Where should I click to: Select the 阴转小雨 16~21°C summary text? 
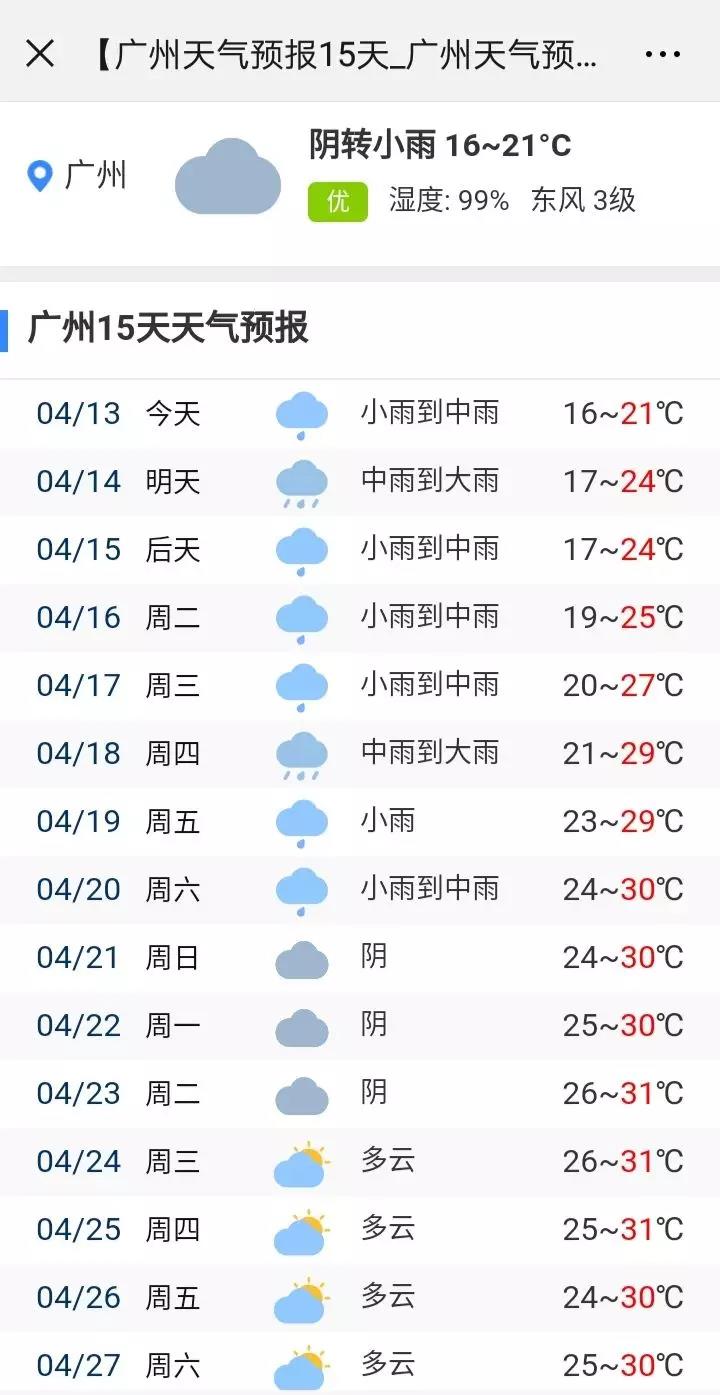tap(438, 146)
